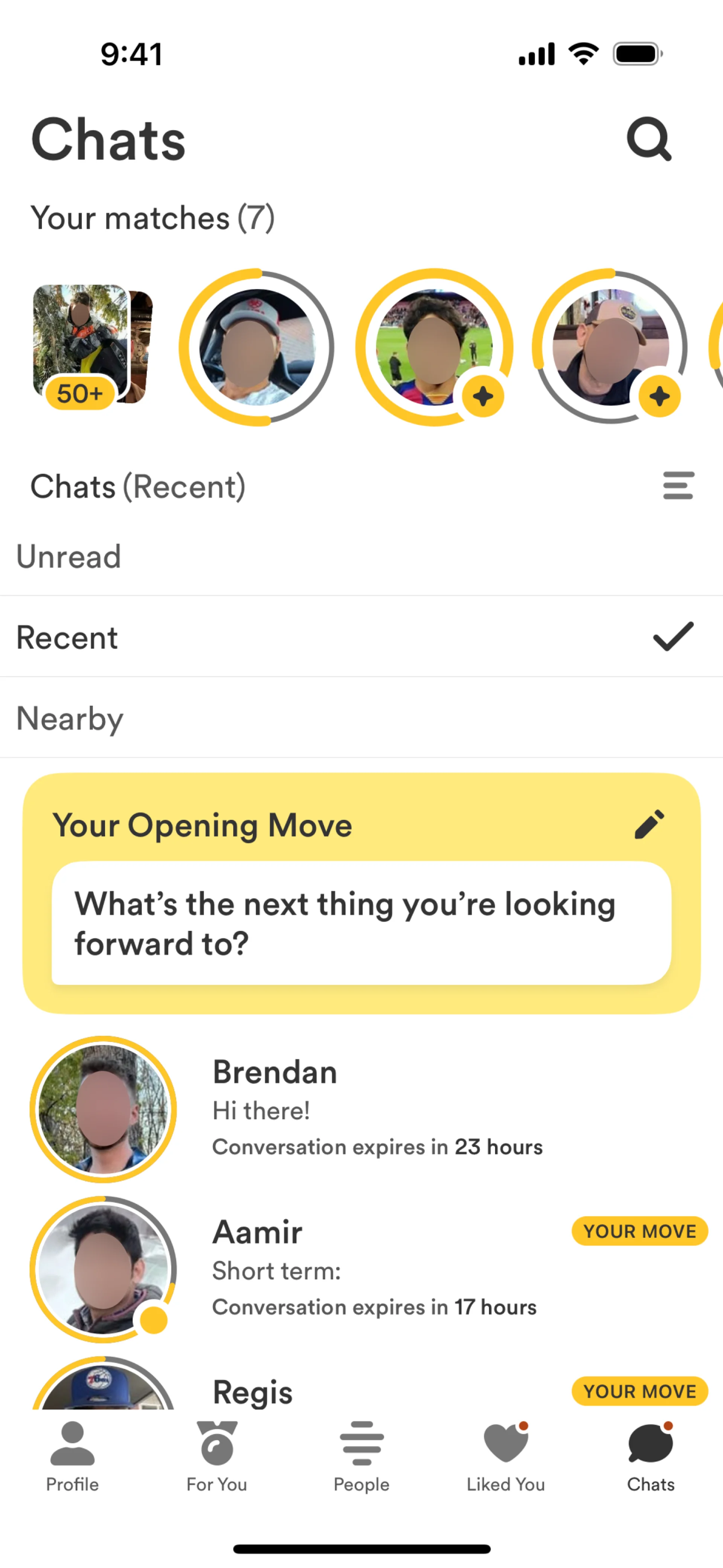The height and width of the screenshot is (1568, 723).
Task: Open the match wearing a gray cap in a car
Action: (x=257, y=347)
